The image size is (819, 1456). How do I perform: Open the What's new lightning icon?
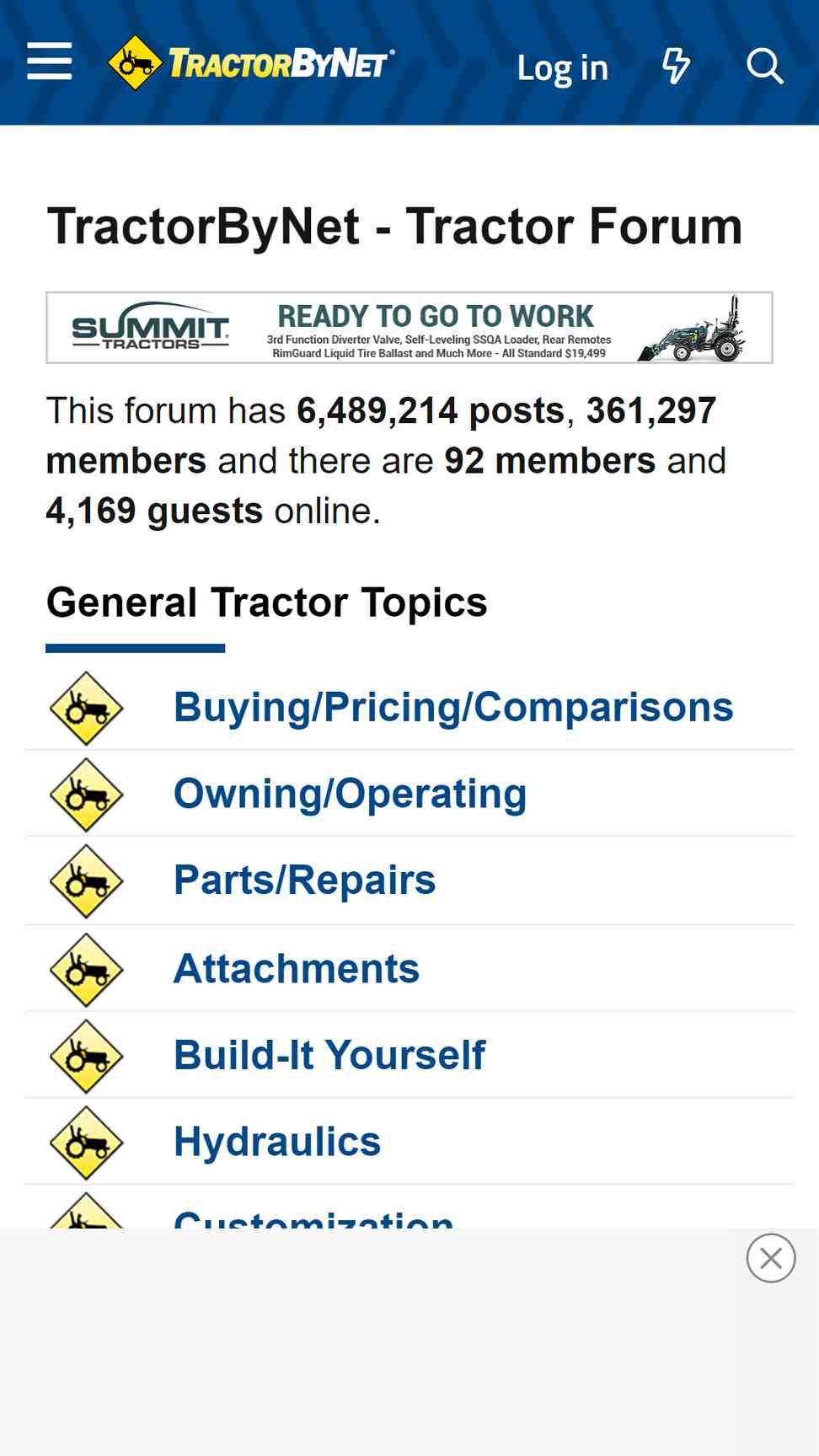(x=676, y=66)
